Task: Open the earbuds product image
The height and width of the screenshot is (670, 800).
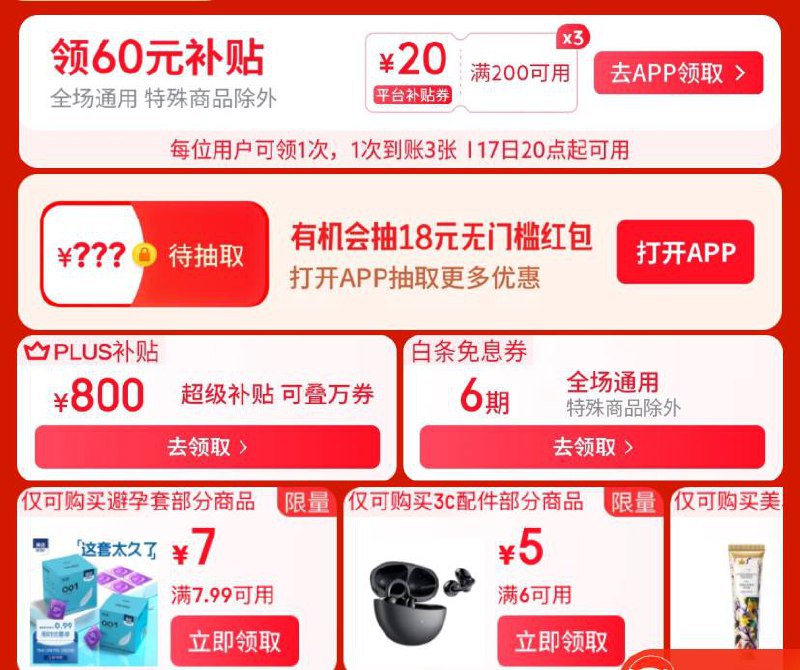Action: tap(420, 590)
